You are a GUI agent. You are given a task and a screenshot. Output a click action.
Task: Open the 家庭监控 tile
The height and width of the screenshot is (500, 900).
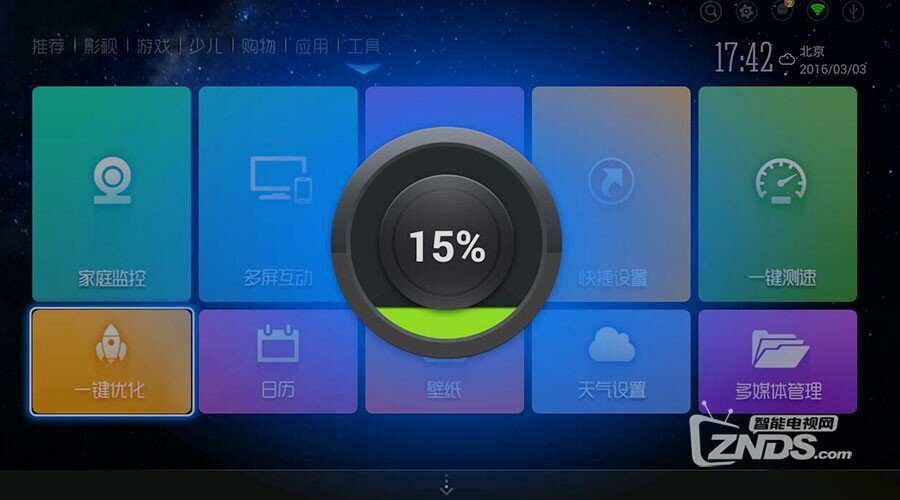click(111, 194)
